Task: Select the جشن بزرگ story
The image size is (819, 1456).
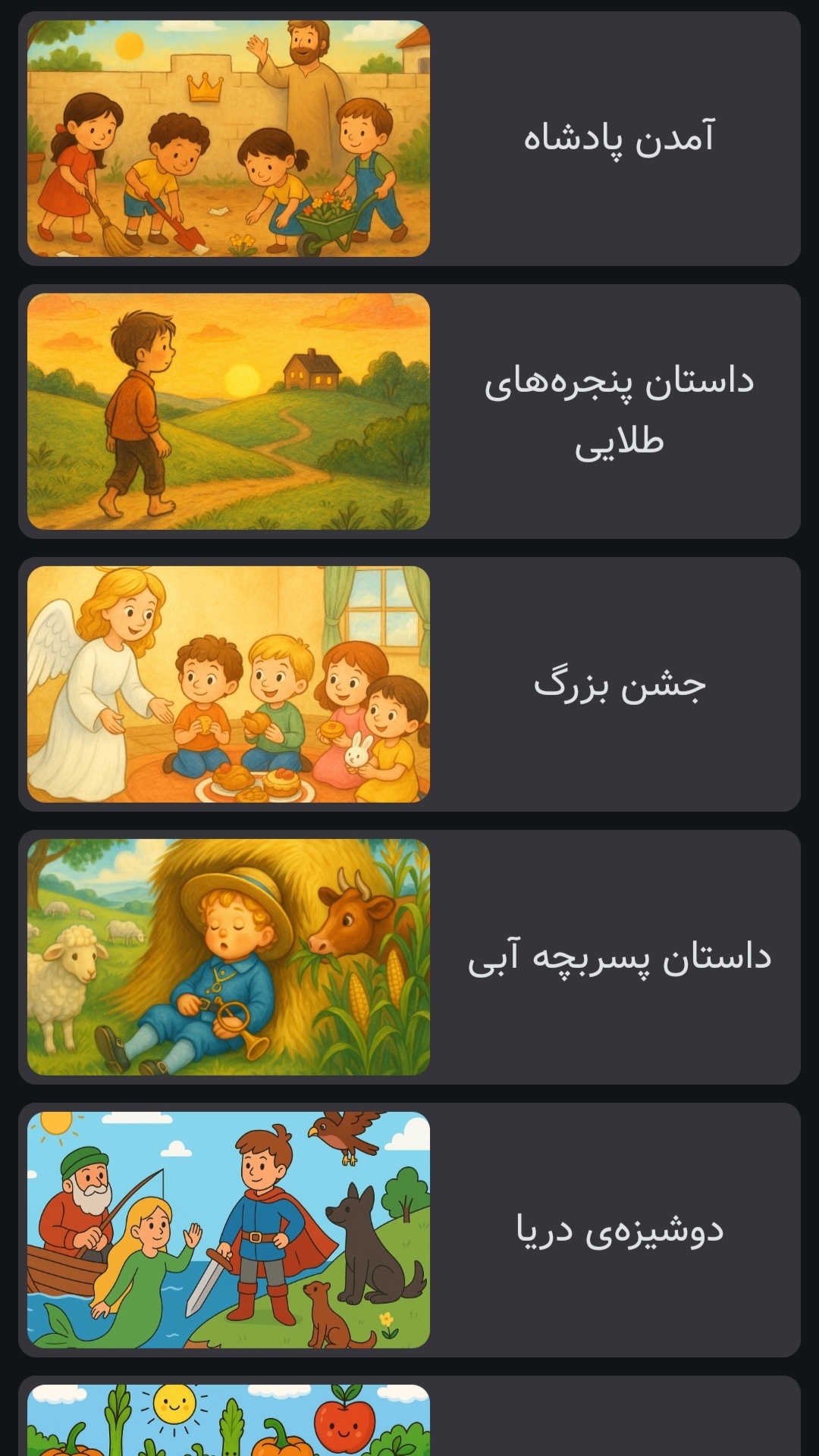Action: point(409,684)
